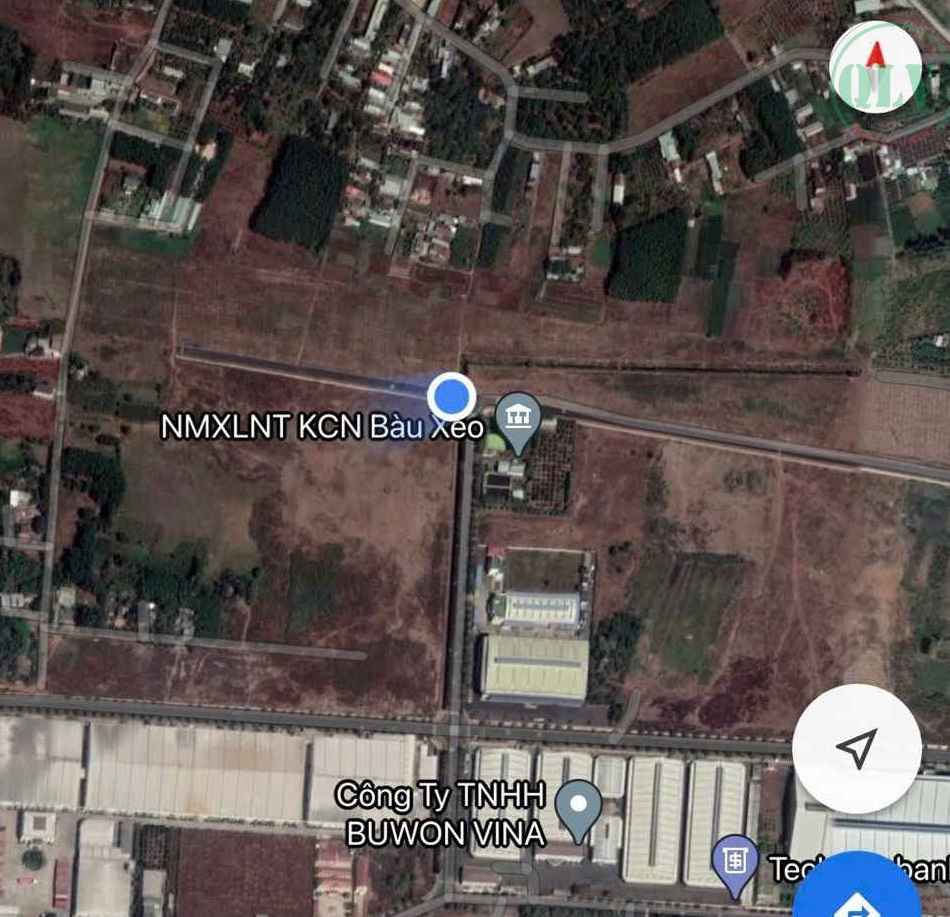Select the Công Ty TNHH BUWON VINA pin
The height and width of the screenshot is (917, 950).
tap(578, 807)
